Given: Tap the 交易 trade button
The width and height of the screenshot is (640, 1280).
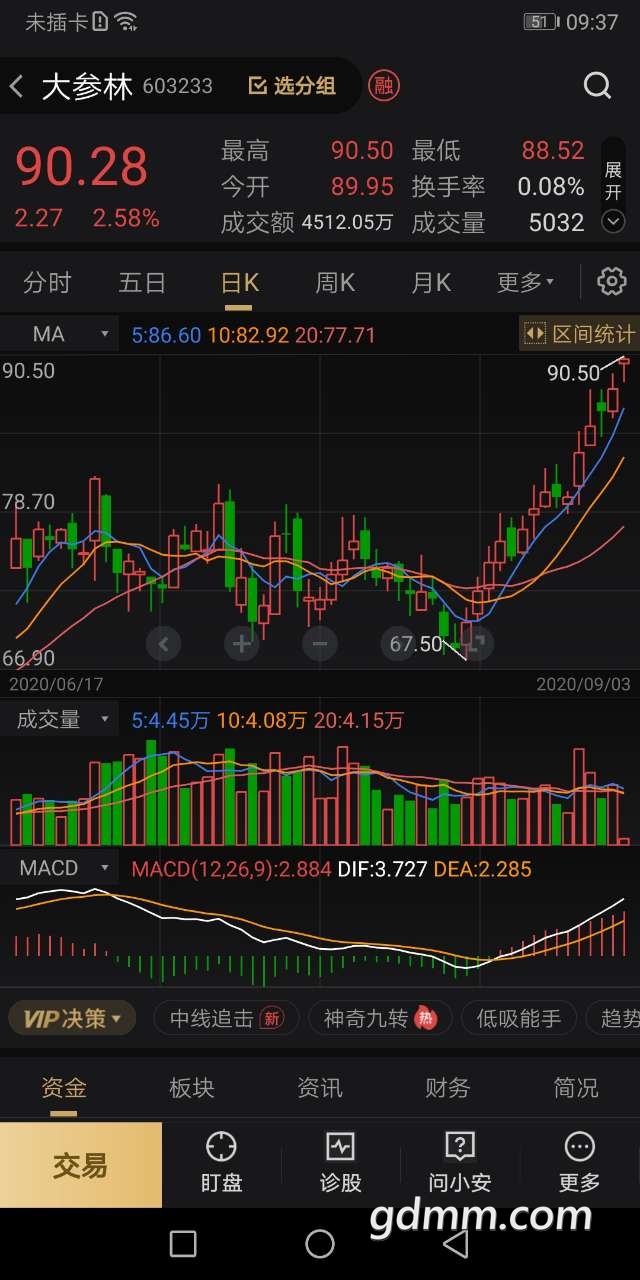Looking at the screenshot, I should (x=80, y=1165).
